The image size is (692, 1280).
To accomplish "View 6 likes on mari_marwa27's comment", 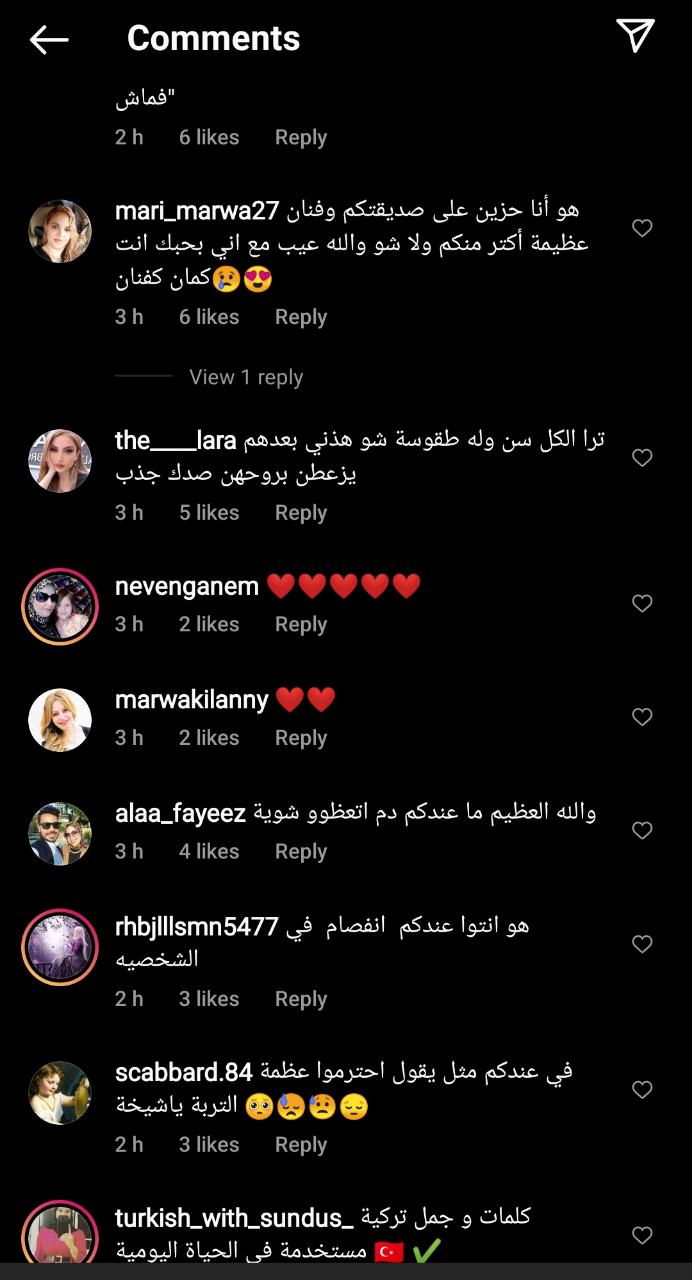I will pos(209,317).
